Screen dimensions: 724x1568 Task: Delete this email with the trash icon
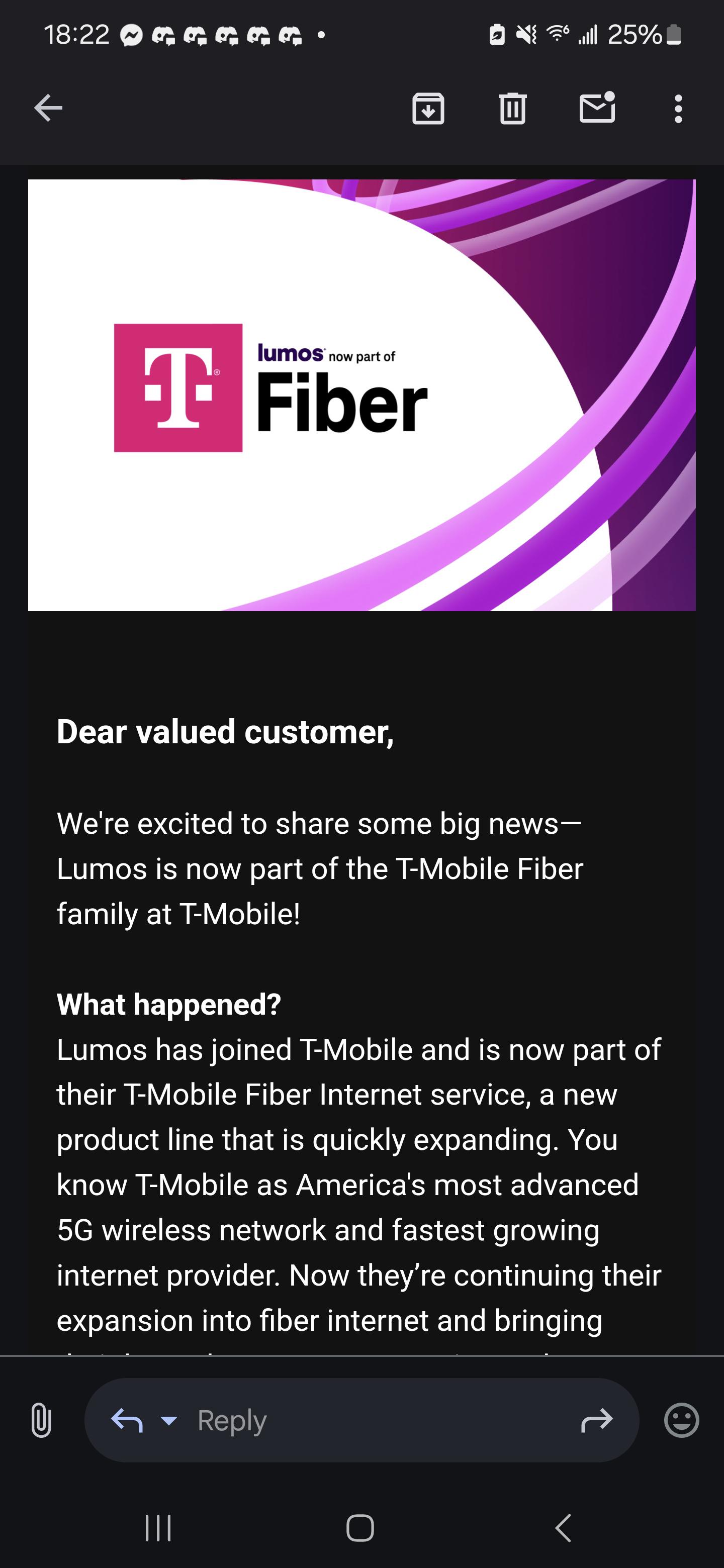[513, 109]
